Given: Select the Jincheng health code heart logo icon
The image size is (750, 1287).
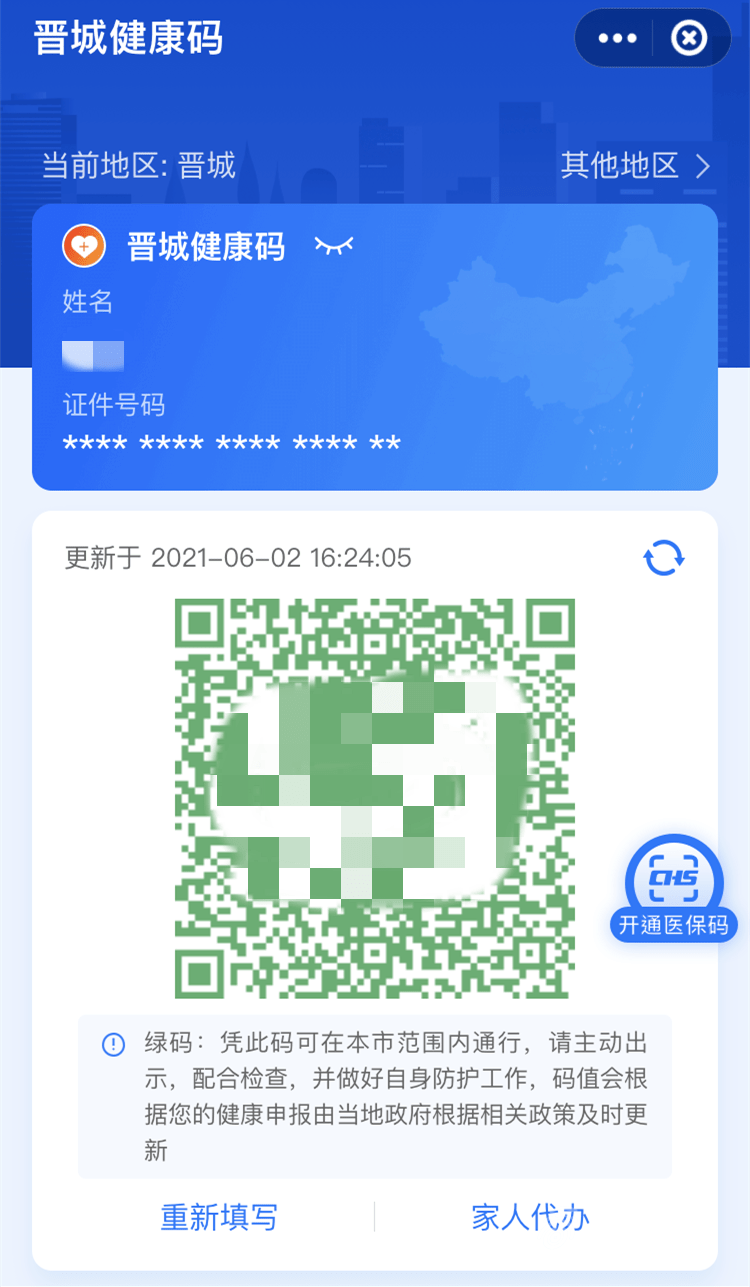Looking at the screenshot, I should tap(84, 246).
